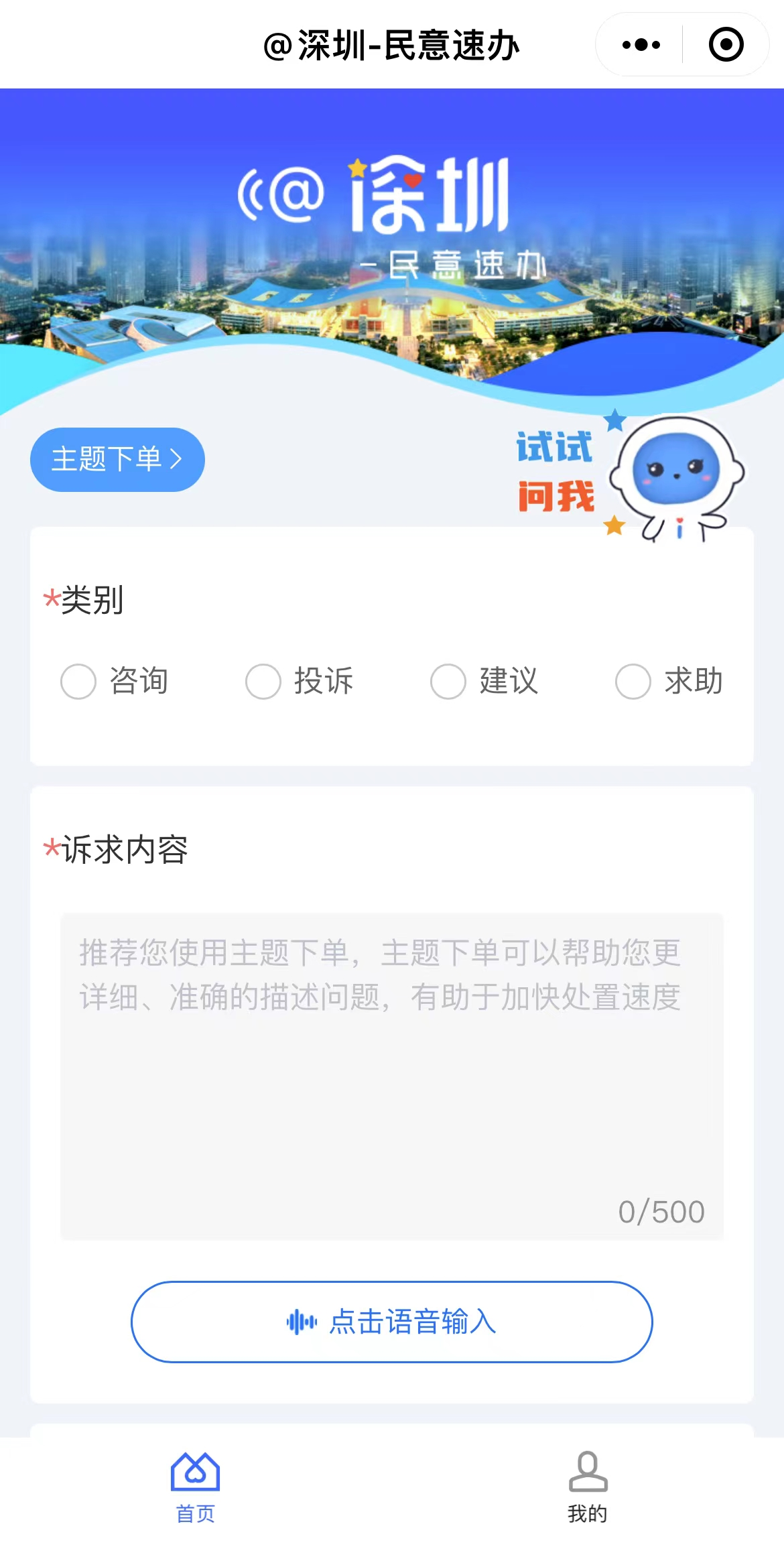The height and width of the screenshot is (1567, 784).
Task: Start voice input with 点击语音输入
Action: [x=391, y=1322]
